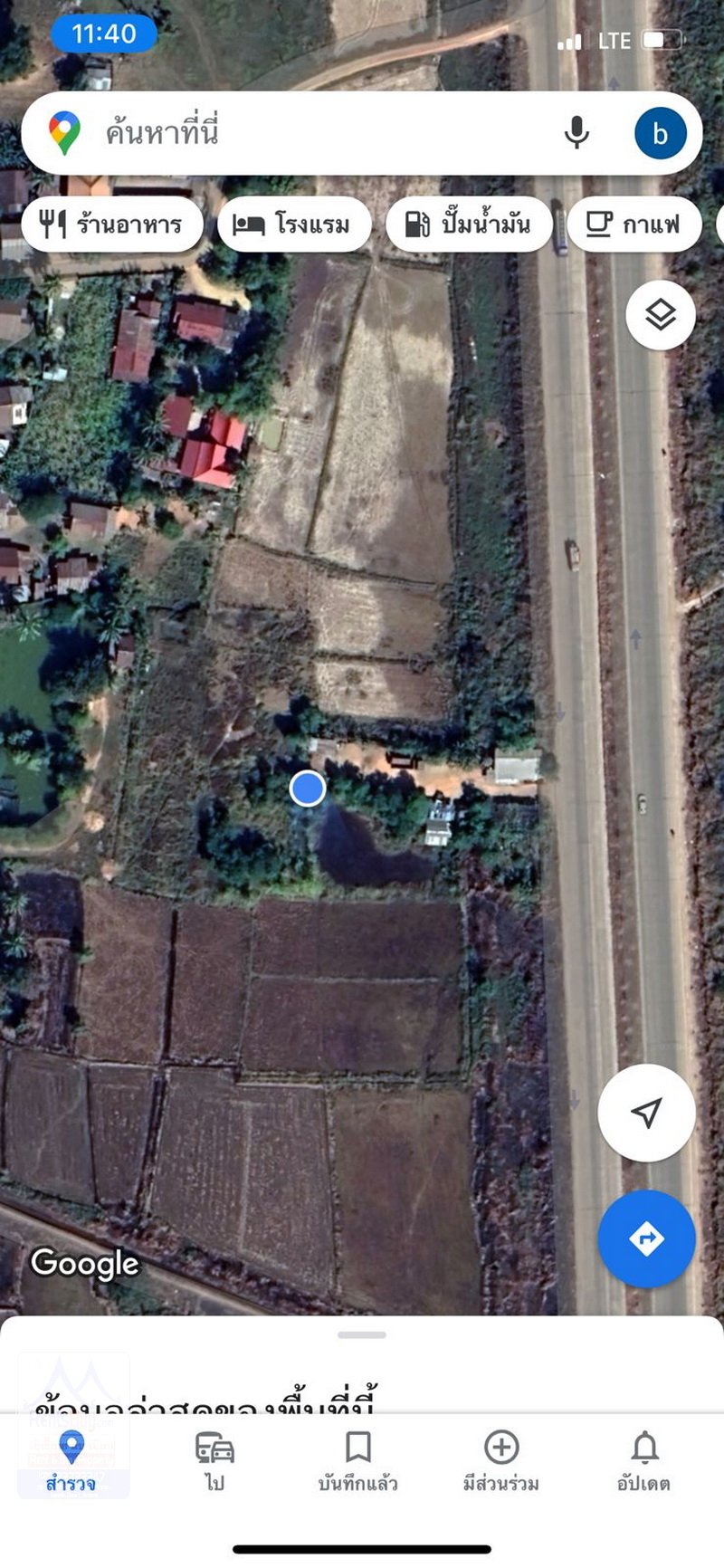
Task: Center map on my current location
Action: 646,1113
